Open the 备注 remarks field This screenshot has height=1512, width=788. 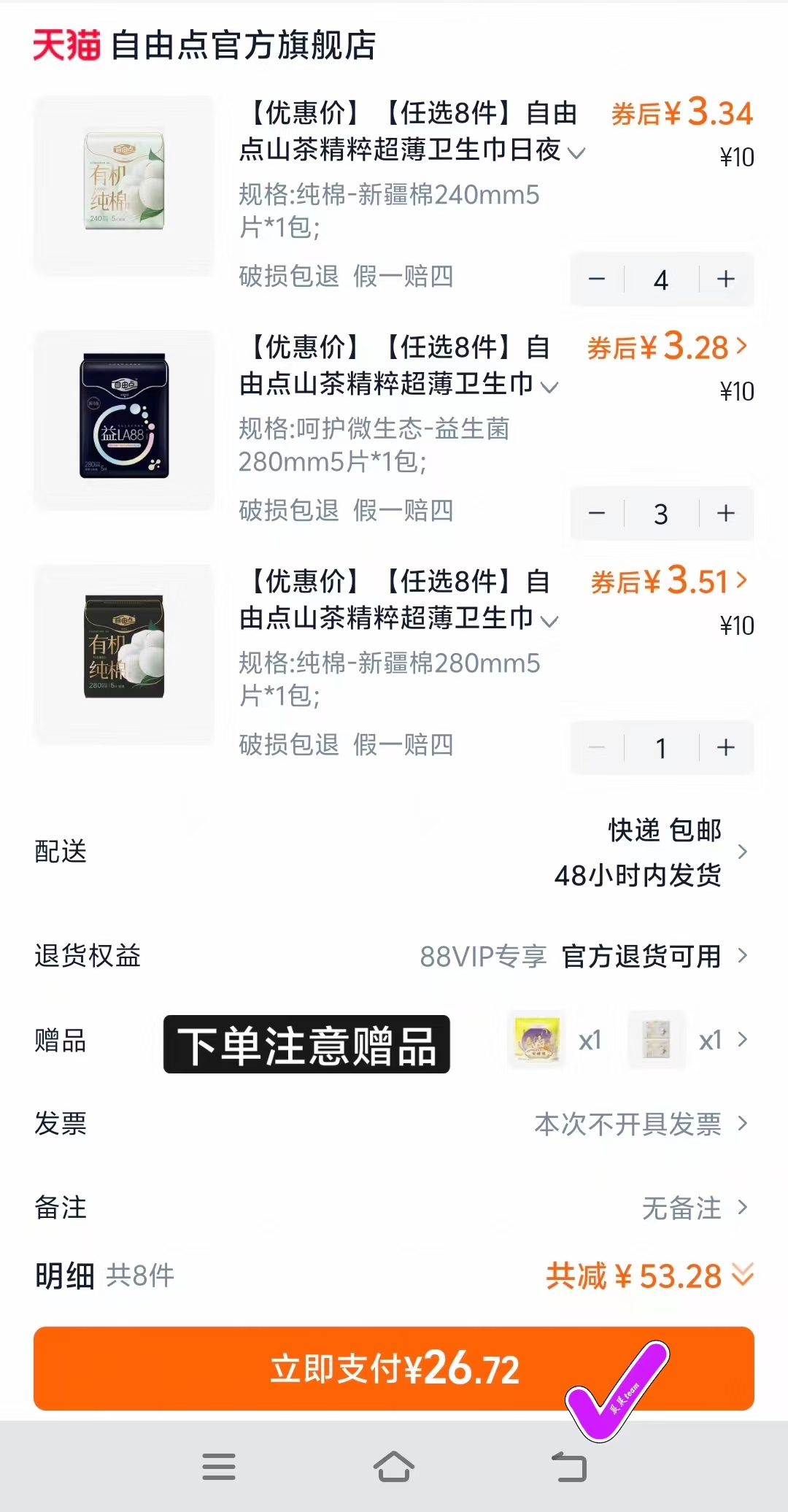pos(743,1208)
